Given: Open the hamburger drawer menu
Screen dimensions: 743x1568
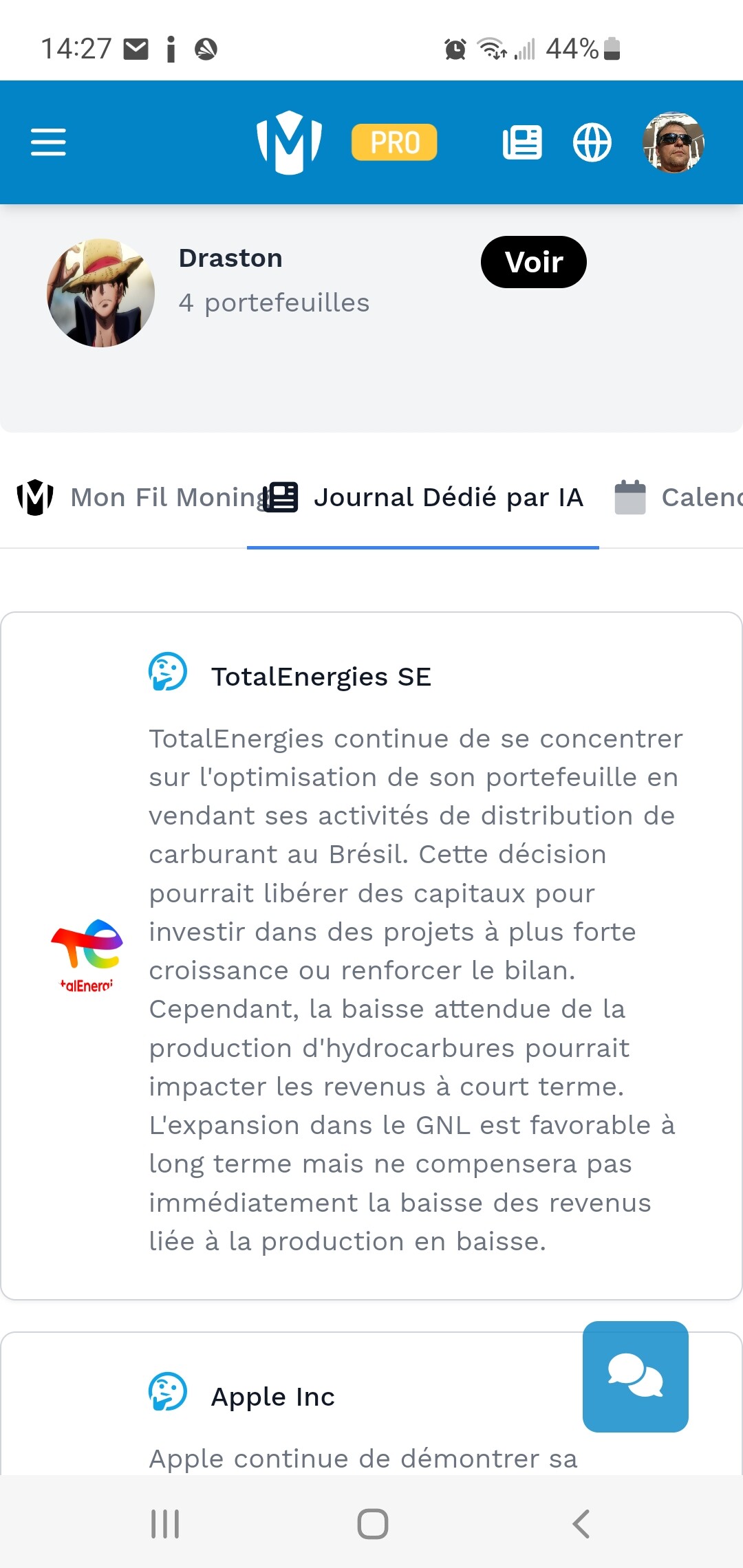Looking at the screenshot, I should 48,142.
